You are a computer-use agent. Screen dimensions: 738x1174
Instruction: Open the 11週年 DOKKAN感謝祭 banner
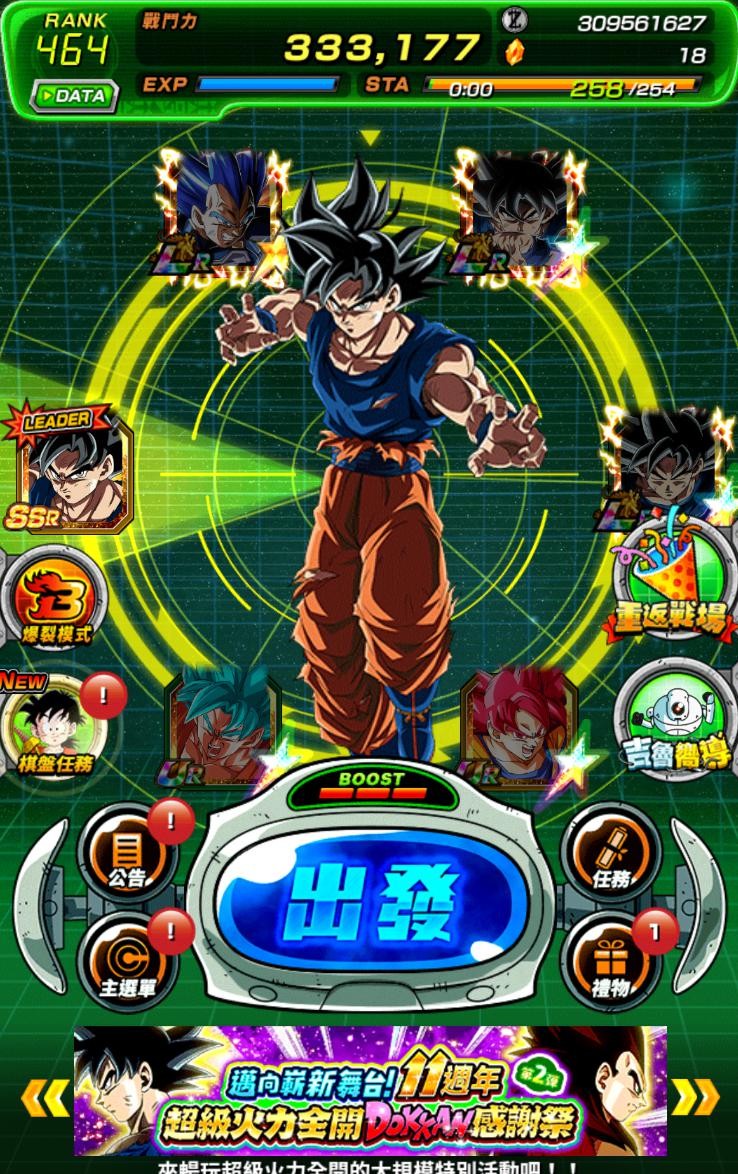tap(370, 1090)
